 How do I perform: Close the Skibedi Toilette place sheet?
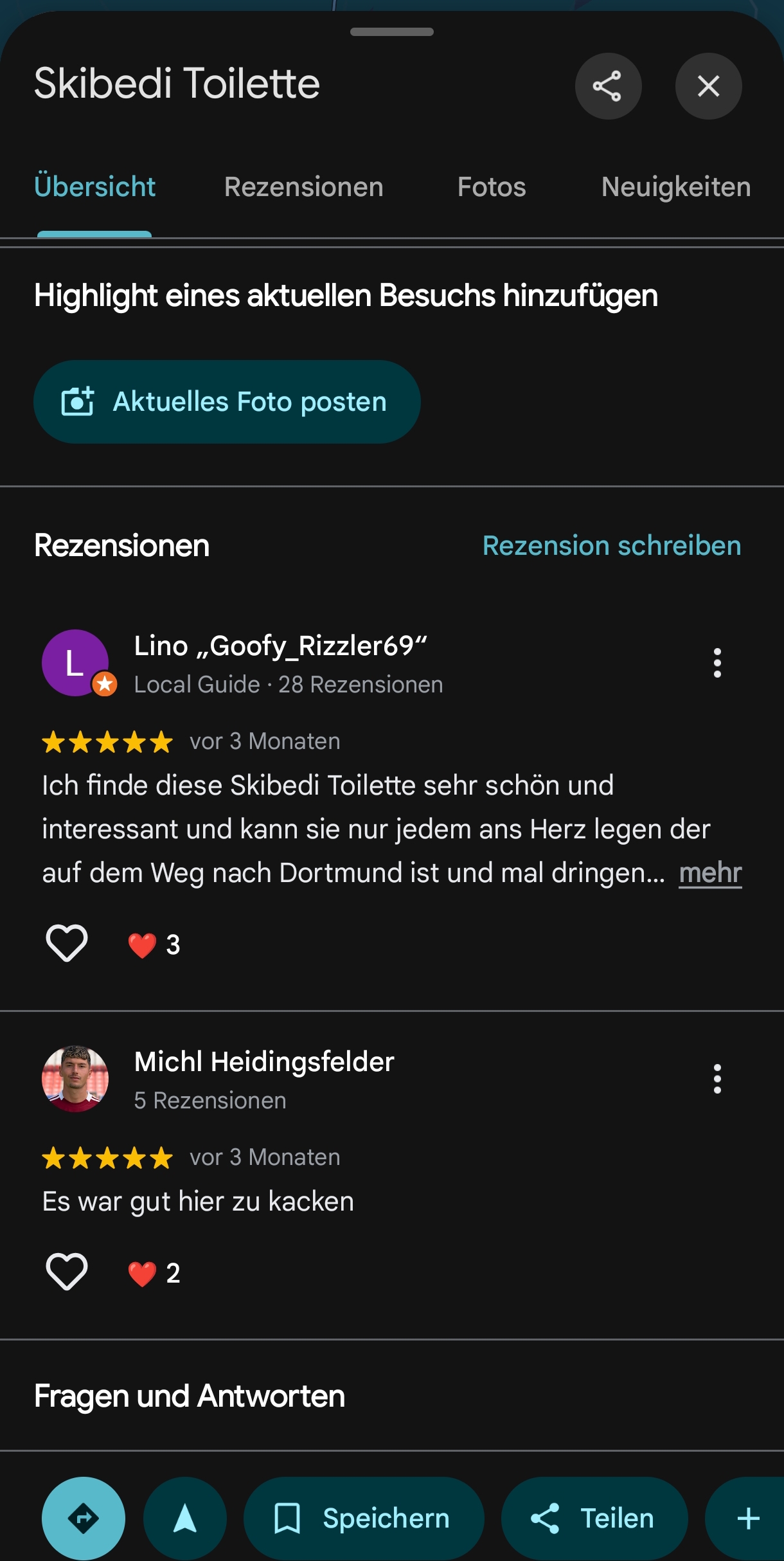pyautogui.click(x=708, y=86)
